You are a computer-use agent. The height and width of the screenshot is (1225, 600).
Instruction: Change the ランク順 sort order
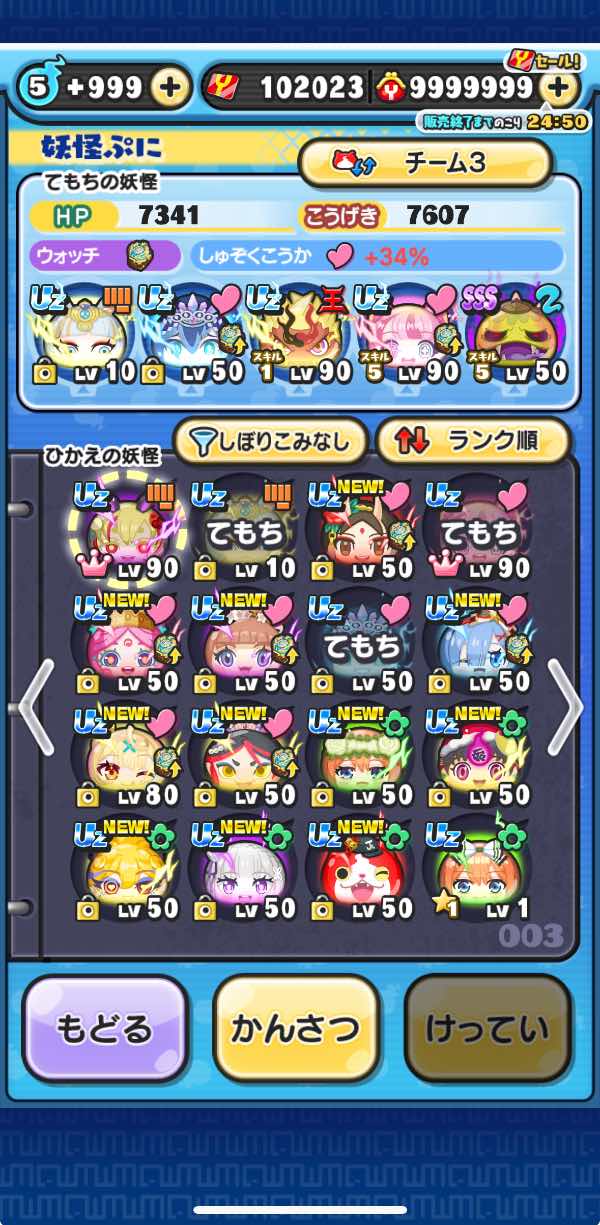click(472, 440)
